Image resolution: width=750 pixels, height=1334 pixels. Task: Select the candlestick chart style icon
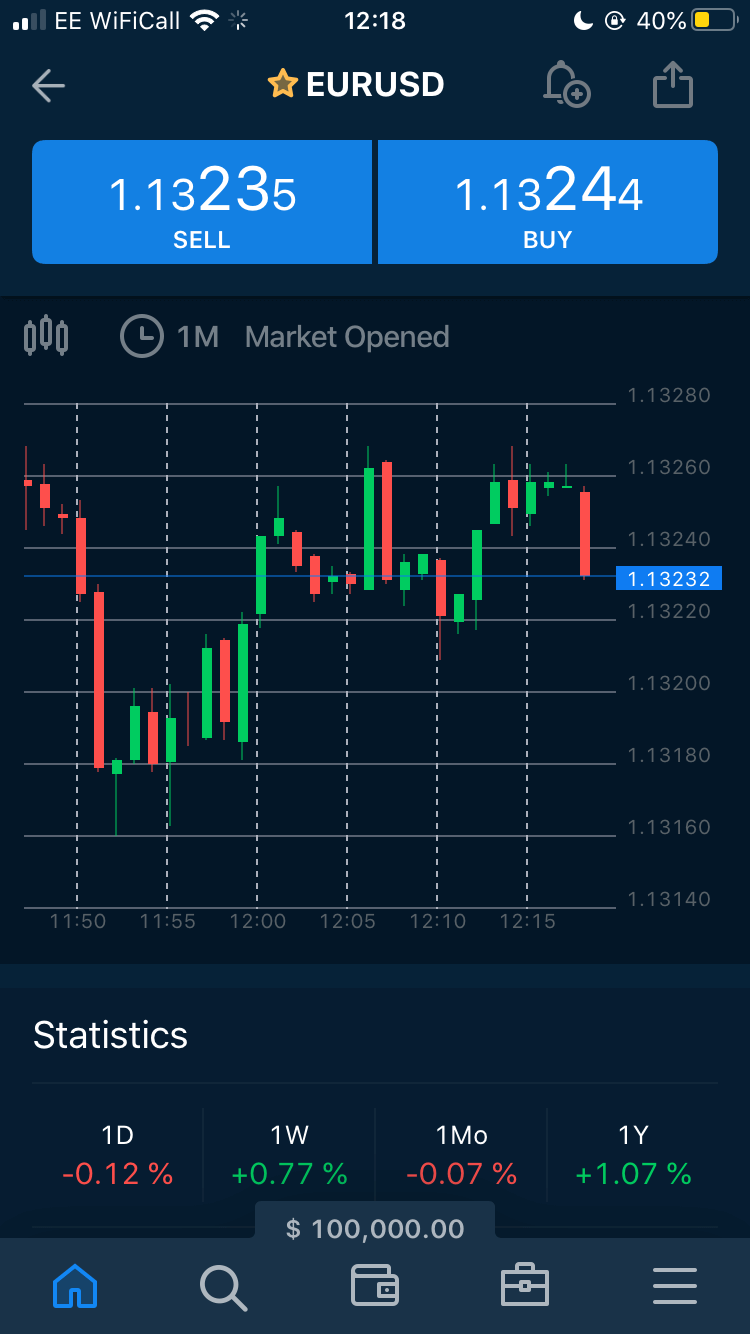tap(46, 336)
